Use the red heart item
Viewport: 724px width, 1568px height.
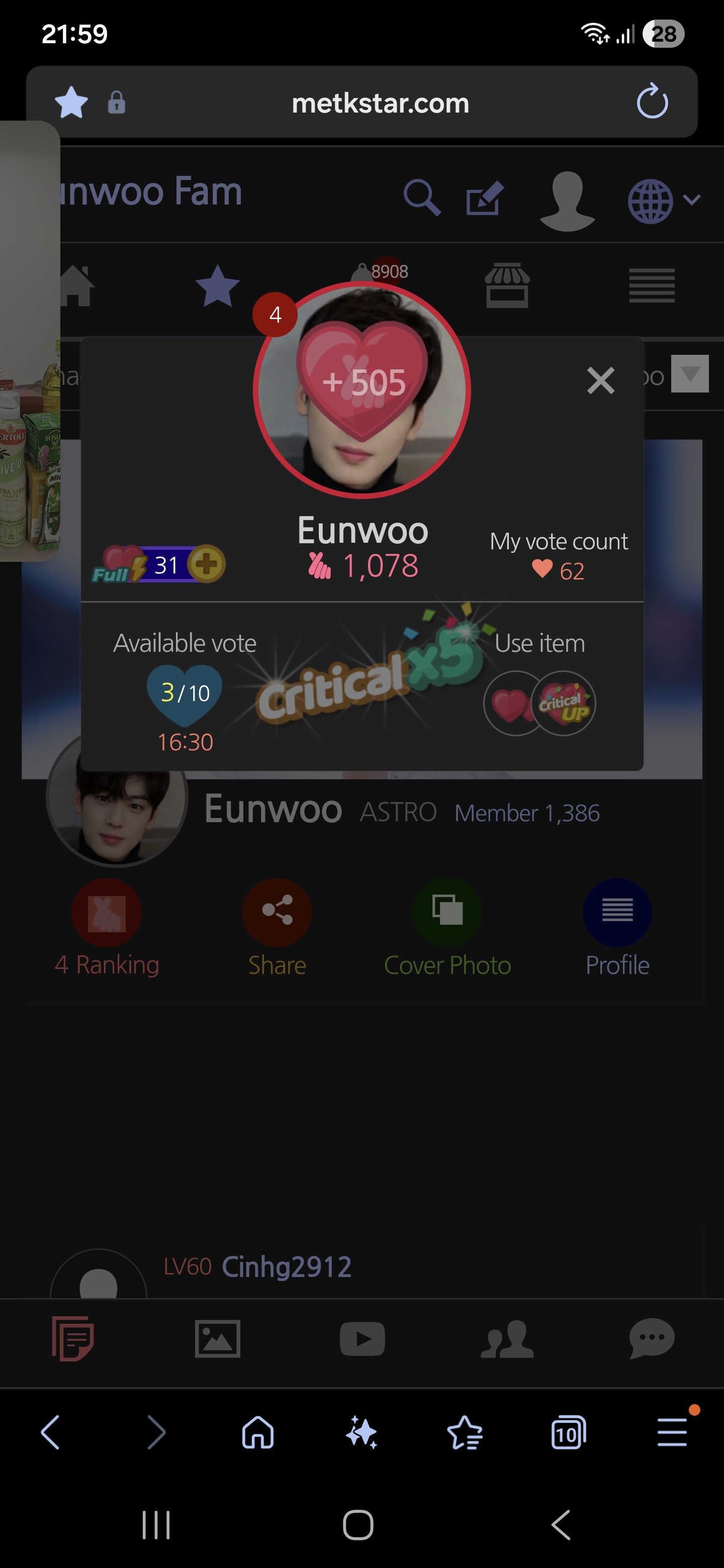tap(510, 704)
